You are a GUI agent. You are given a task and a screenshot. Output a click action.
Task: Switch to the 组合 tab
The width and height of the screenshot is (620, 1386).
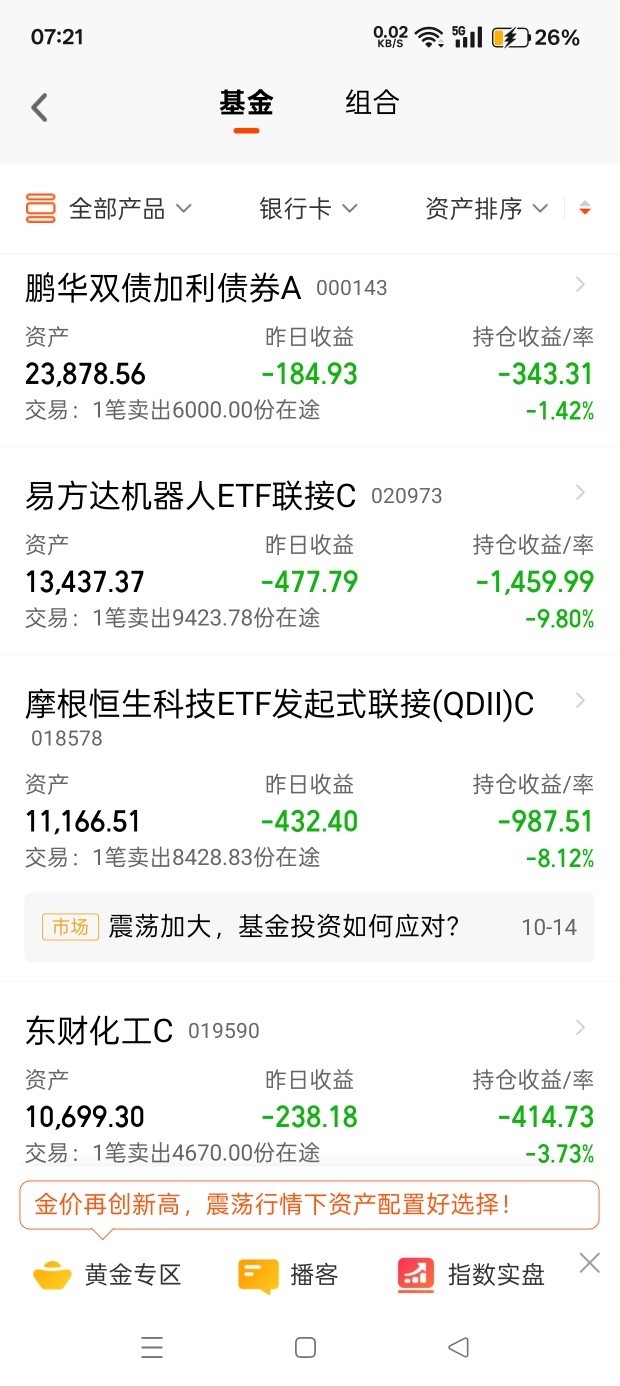tap(372, 103)
